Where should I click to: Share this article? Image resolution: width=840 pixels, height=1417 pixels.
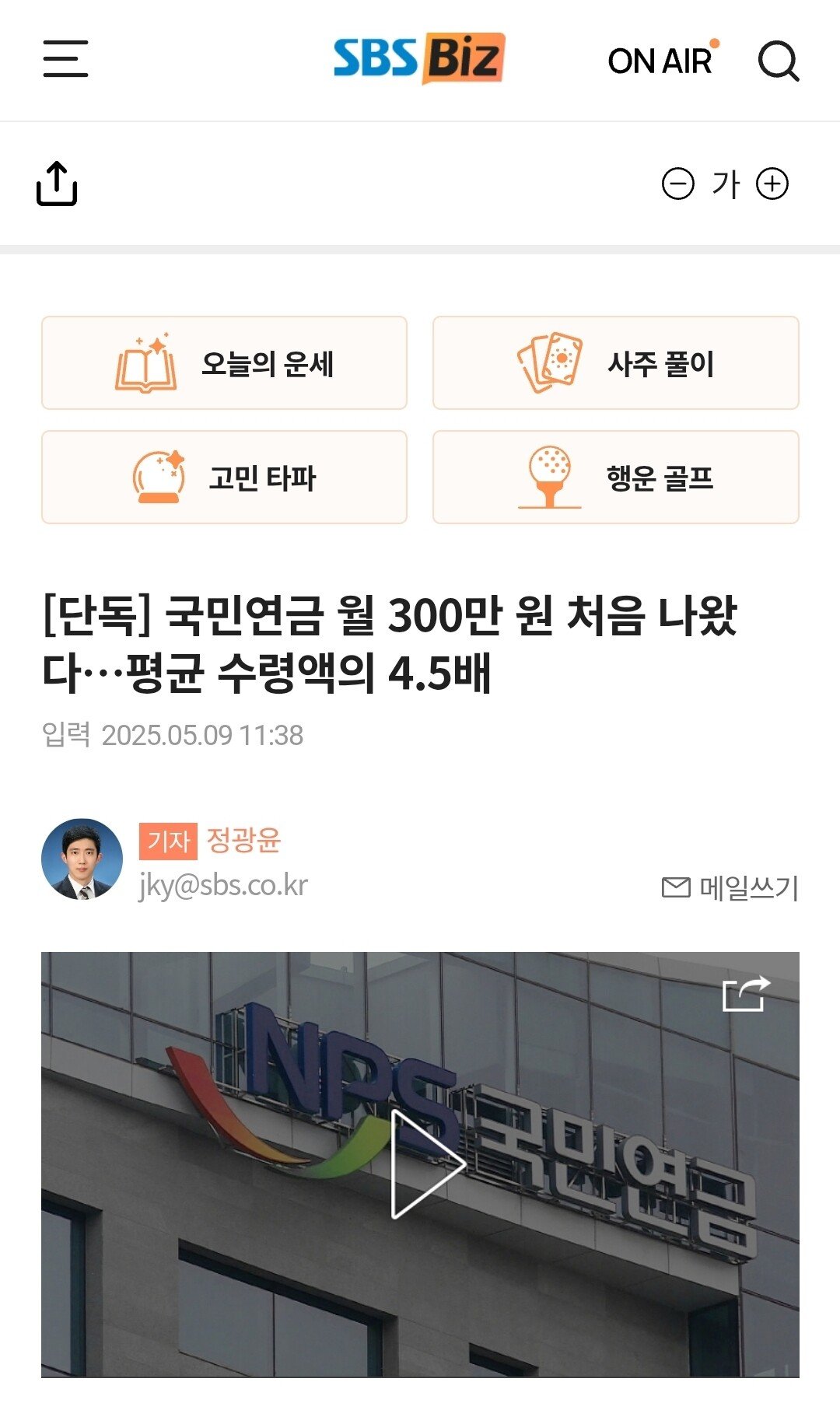[57, 184]
